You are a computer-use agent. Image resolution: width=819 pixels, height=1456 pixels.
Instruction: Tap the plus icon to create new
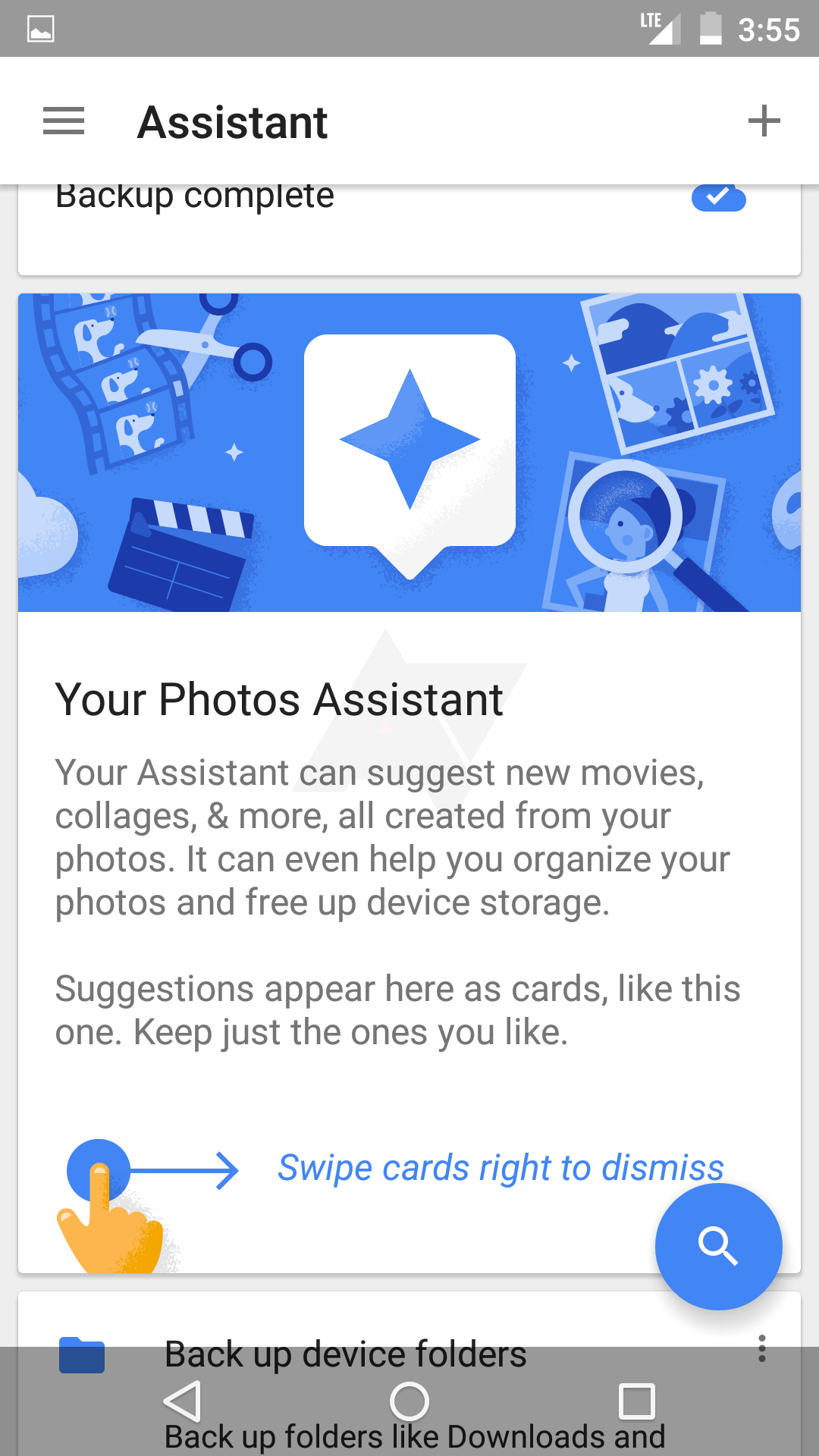pos(764,121)
